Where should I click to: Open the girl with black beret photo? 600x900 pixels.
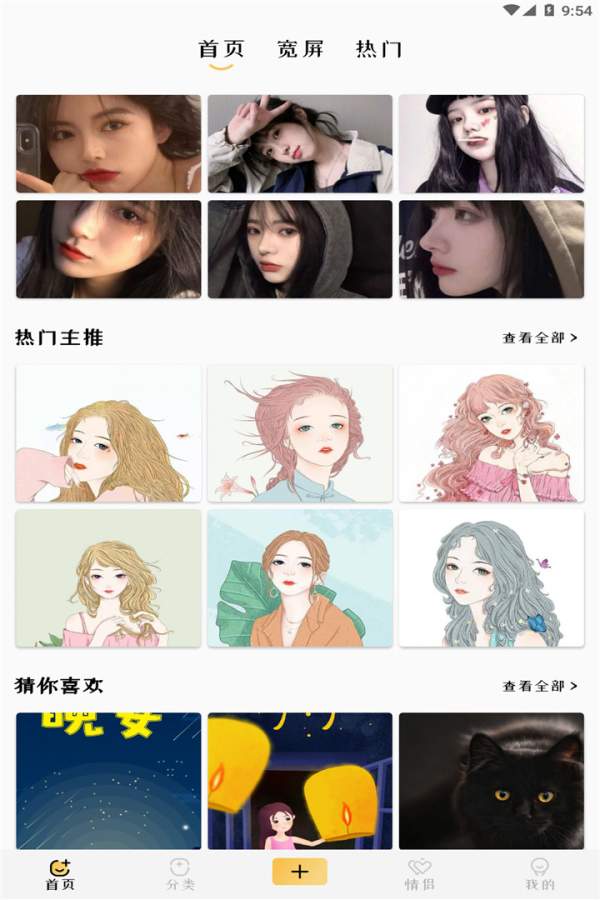(x=491, y=143)
